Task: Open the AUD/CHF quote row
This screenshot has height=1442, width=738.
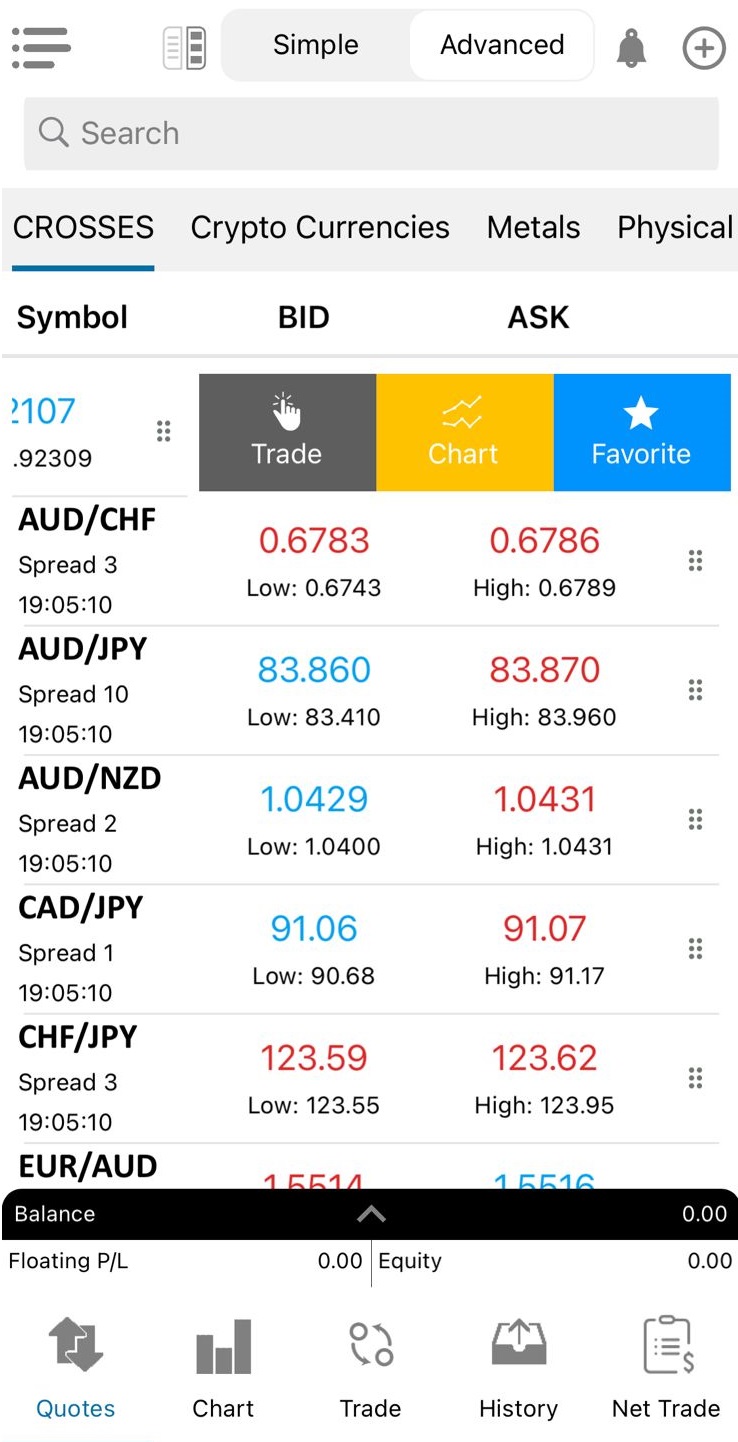Action: click(366, 561)
